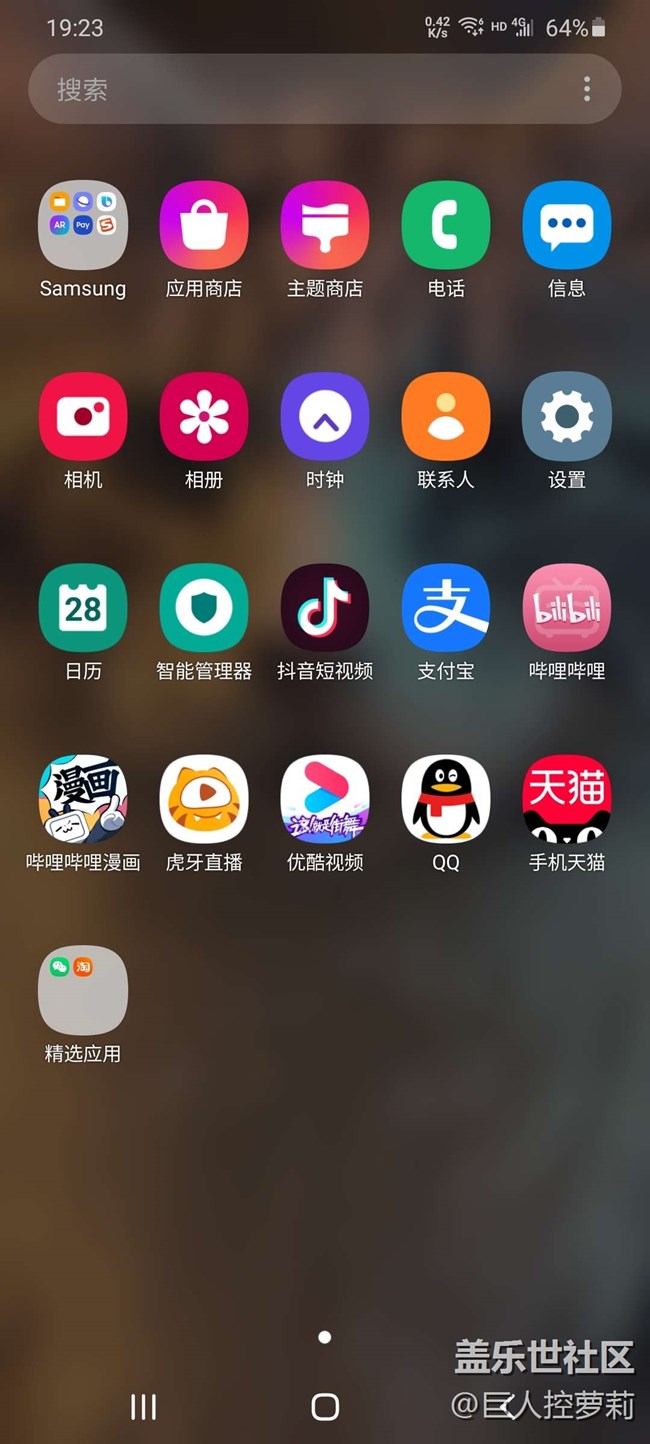The width and height of the screenshot is (650, 1444).
Task: Open the 日历 calendar app
Action: [83, 608]
